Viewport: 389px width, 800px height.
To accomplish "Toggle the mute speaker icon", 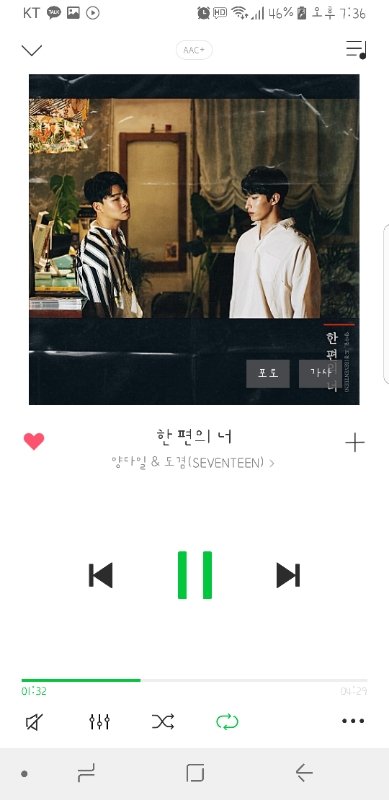I will [34, 721].
